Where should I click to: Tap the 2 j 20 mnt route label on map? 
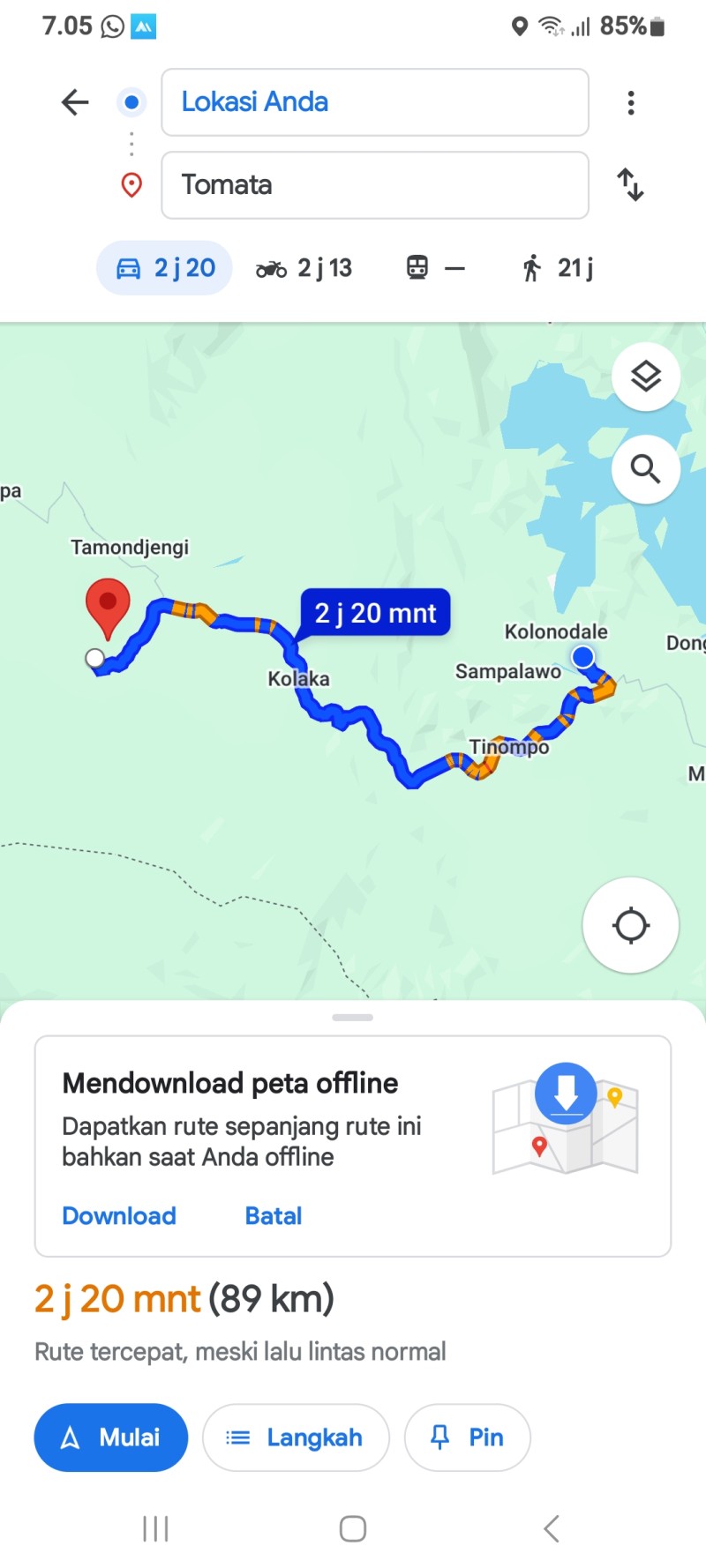point(376,613)
